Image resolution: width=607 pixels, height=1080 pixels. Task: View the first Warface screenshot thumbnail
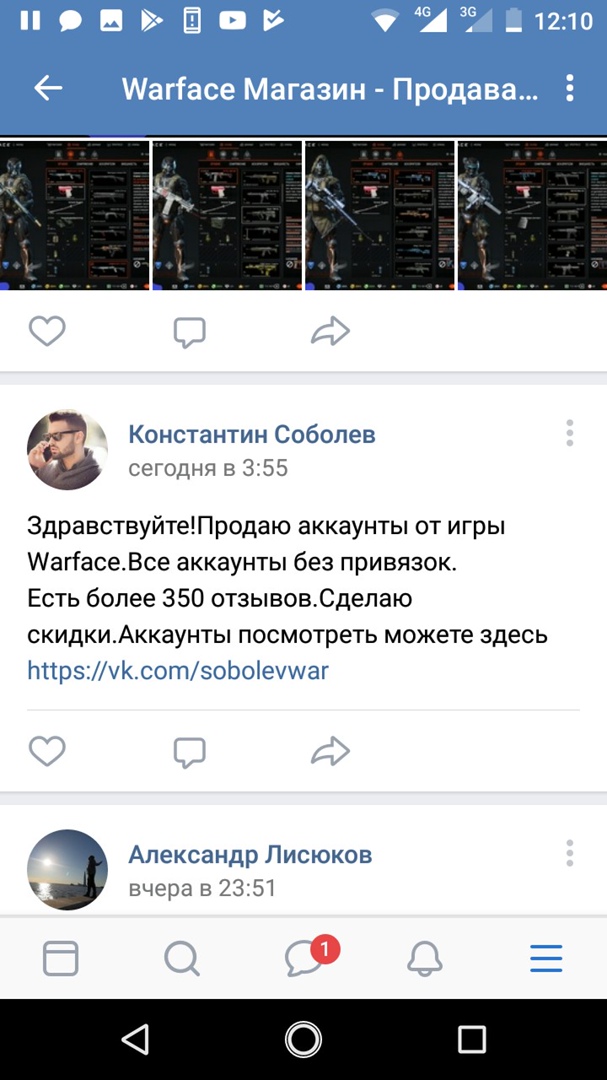pos(75,215)
